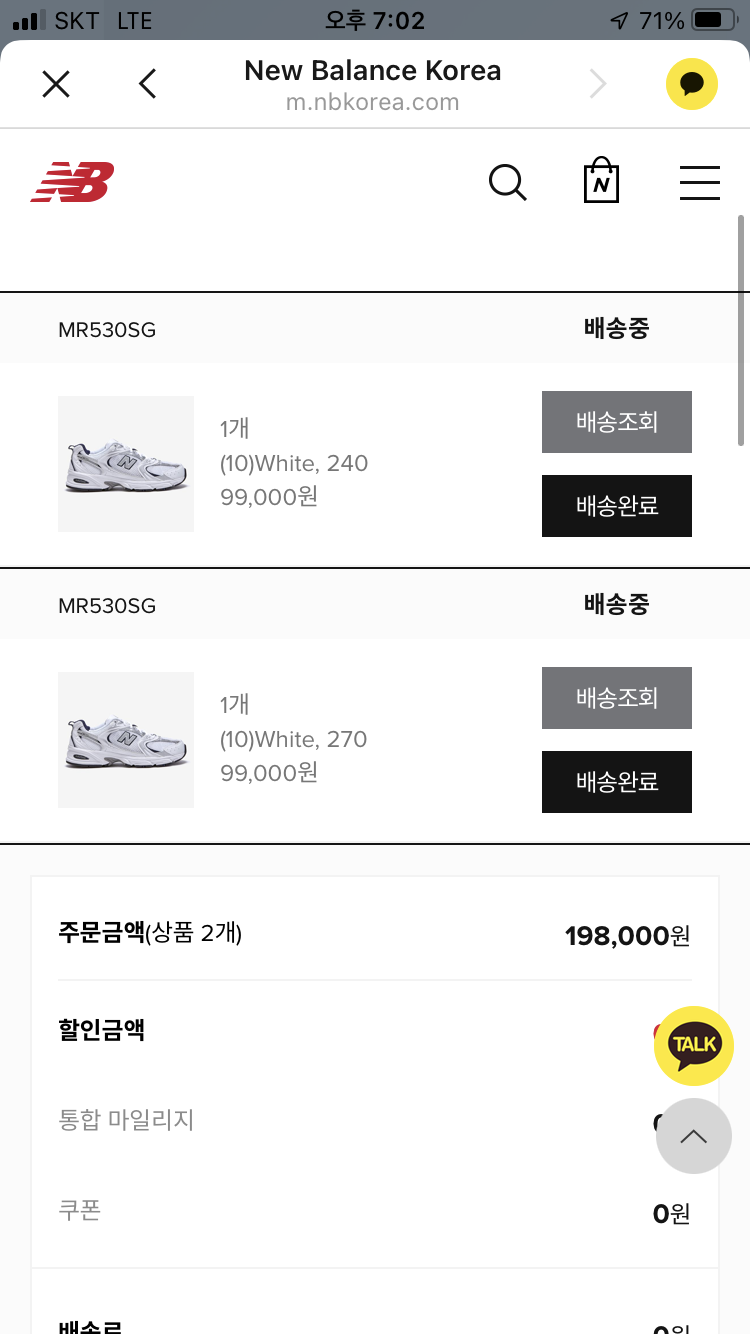Go back to the previous page
The height and width of the screenshot is (1334, 750).
(148, 85)
